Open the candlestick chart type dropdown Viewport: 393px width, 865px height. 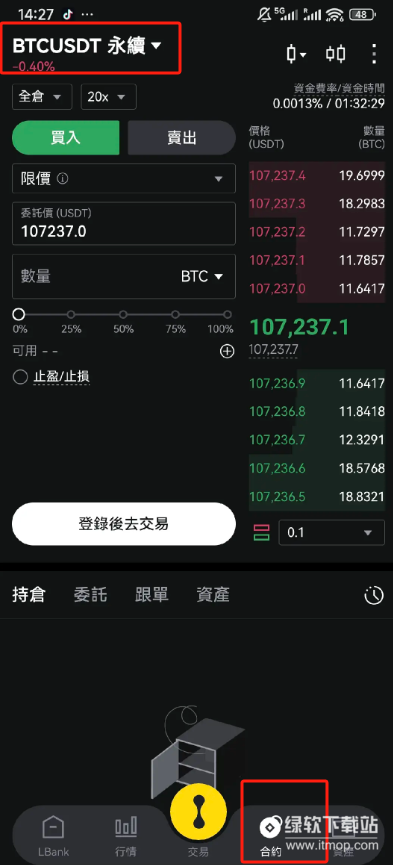click(296, 54)
